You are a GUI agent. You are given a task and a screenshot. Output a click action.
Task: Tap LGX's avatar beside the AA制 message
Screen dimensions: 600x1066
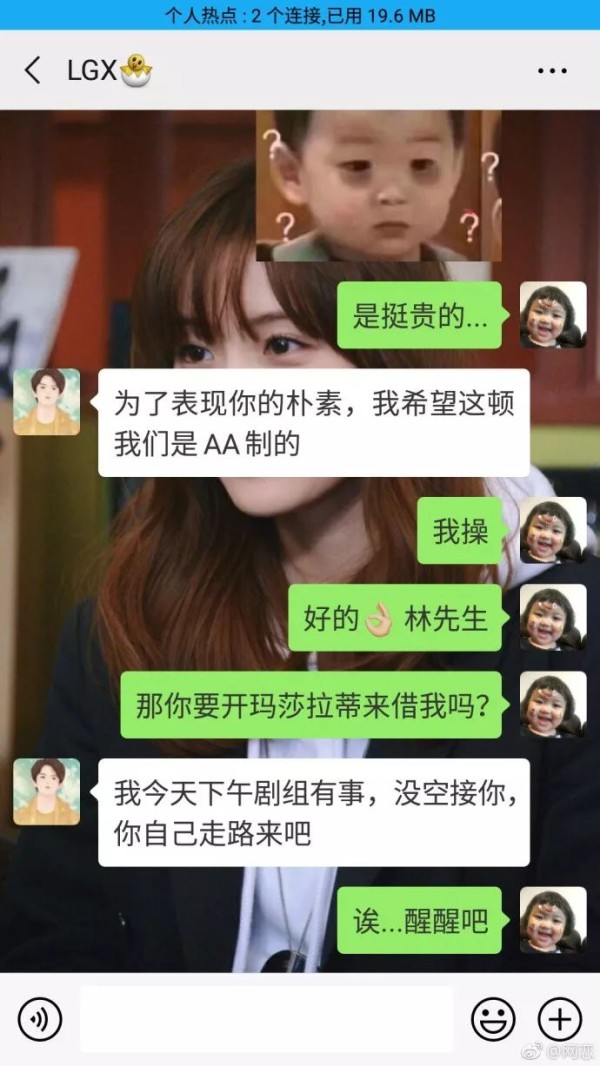pos(46,402)
